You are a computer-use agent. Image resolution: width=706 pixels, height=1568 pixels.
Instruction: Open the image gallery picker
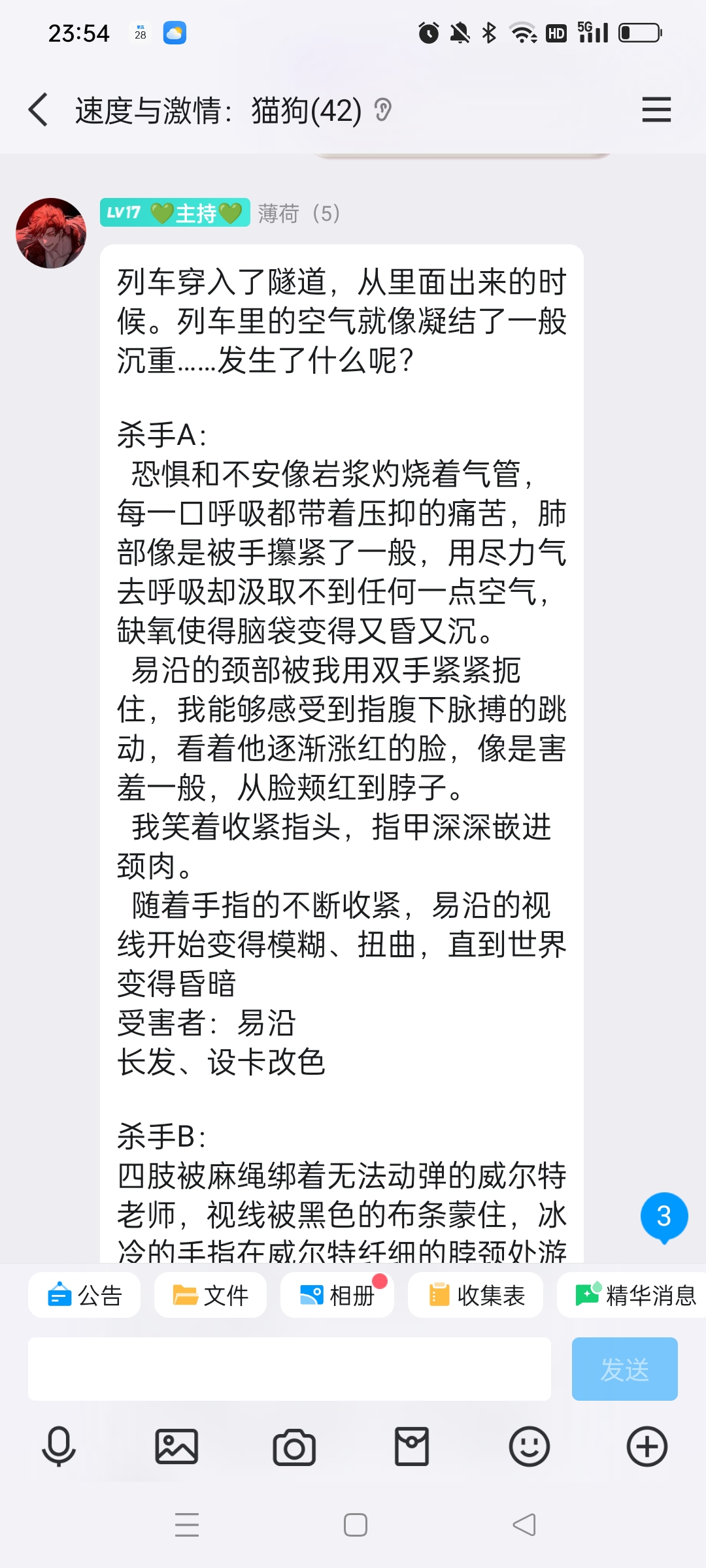tap(176, 1446)
